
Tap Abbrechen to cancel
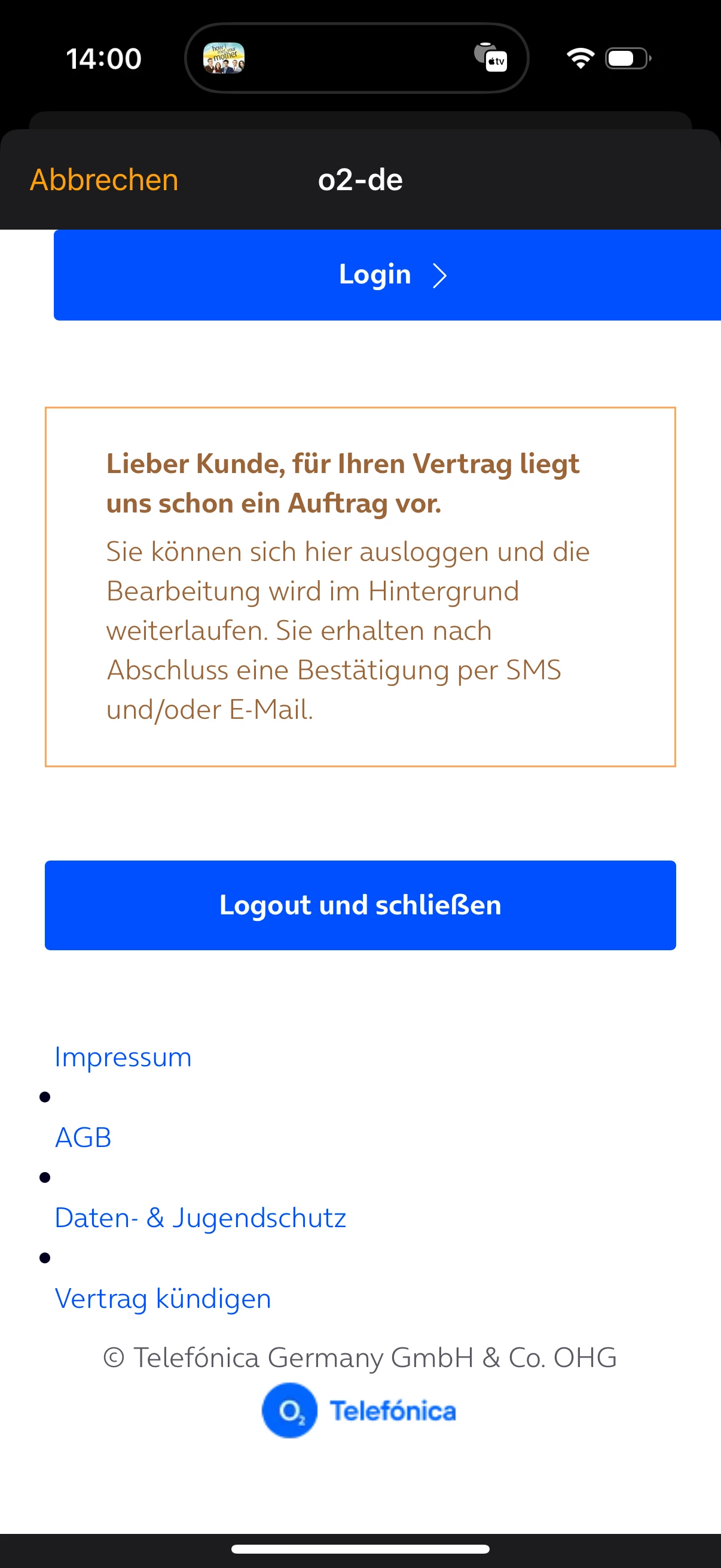[x=104, y=180]
